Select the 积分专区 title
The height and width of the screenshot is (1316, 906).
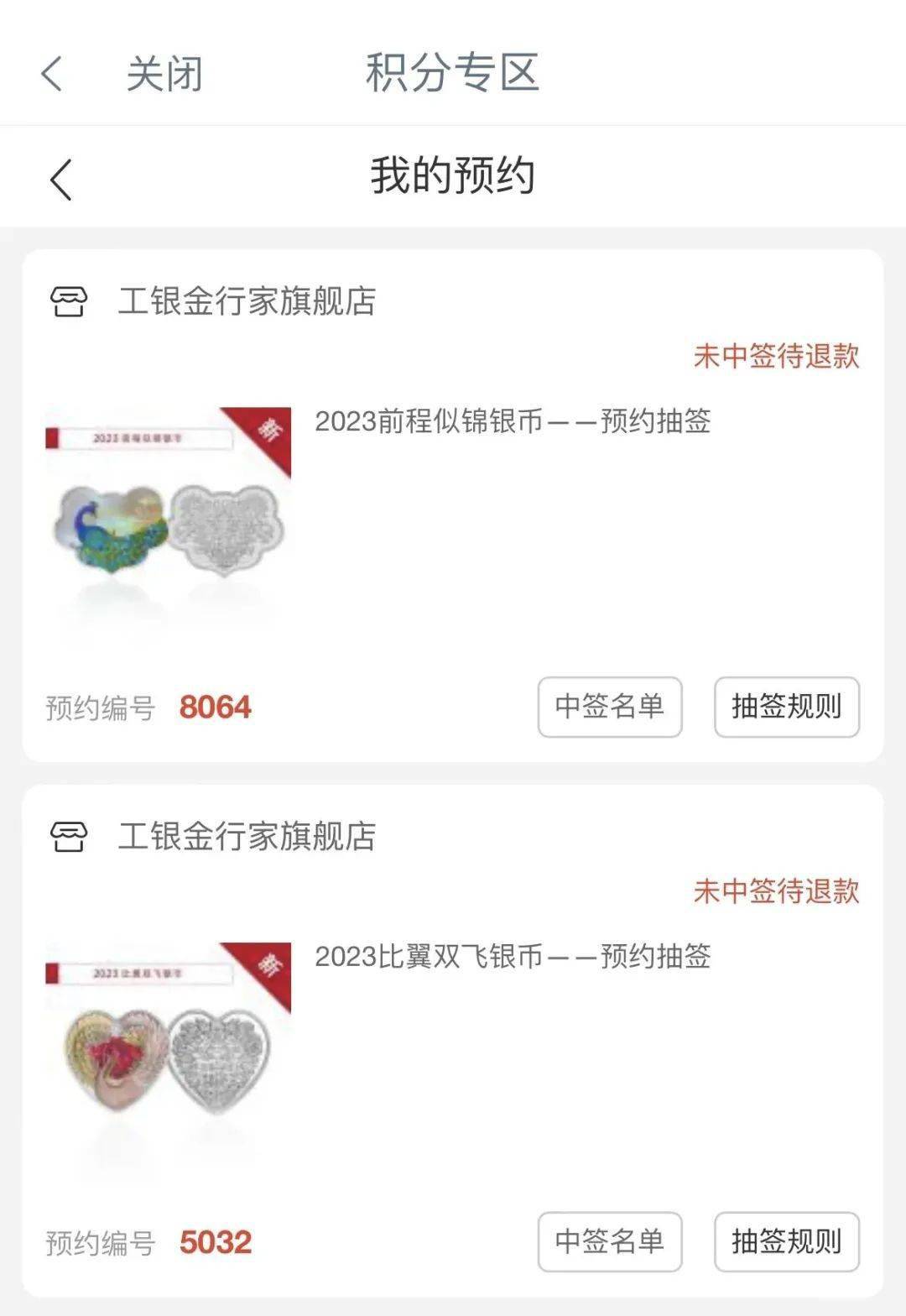453,76
